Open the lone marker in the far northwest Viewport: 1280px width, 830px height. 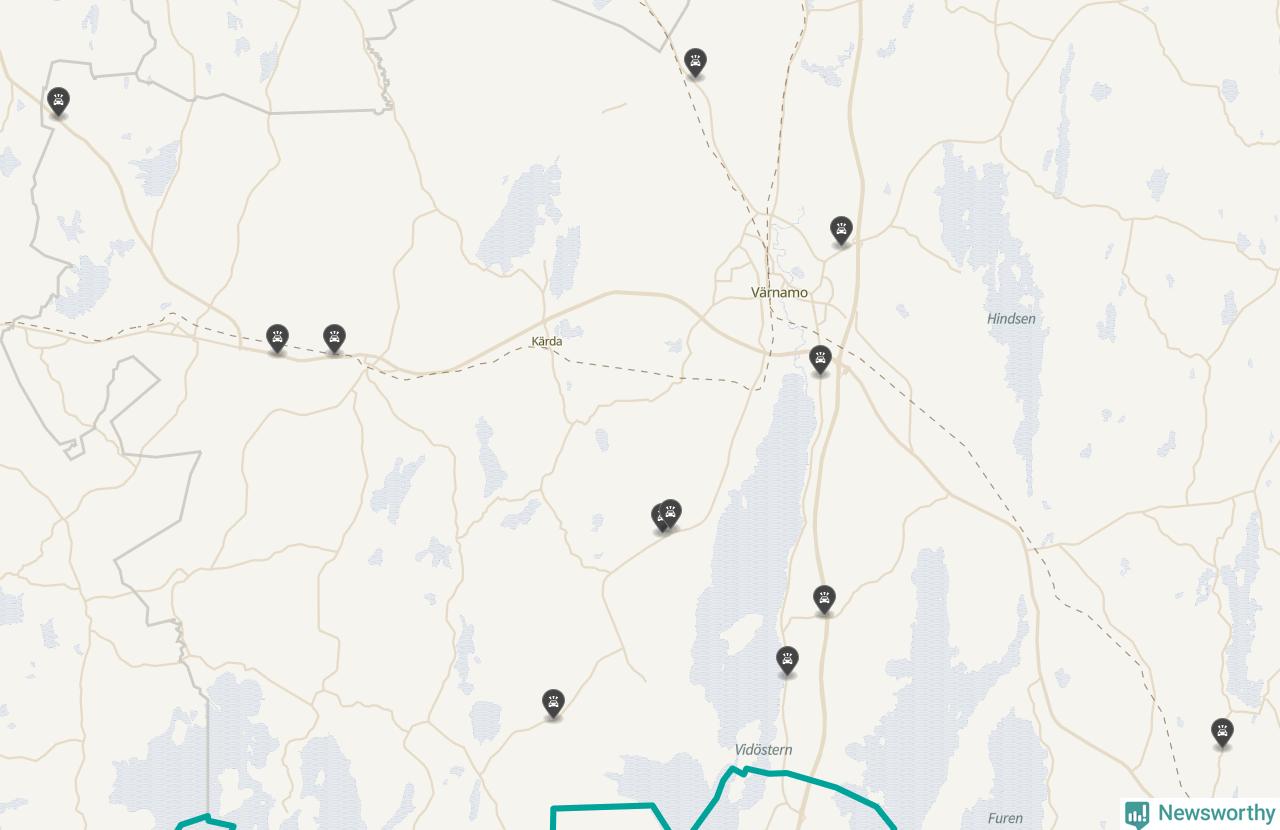coord(58,101)
